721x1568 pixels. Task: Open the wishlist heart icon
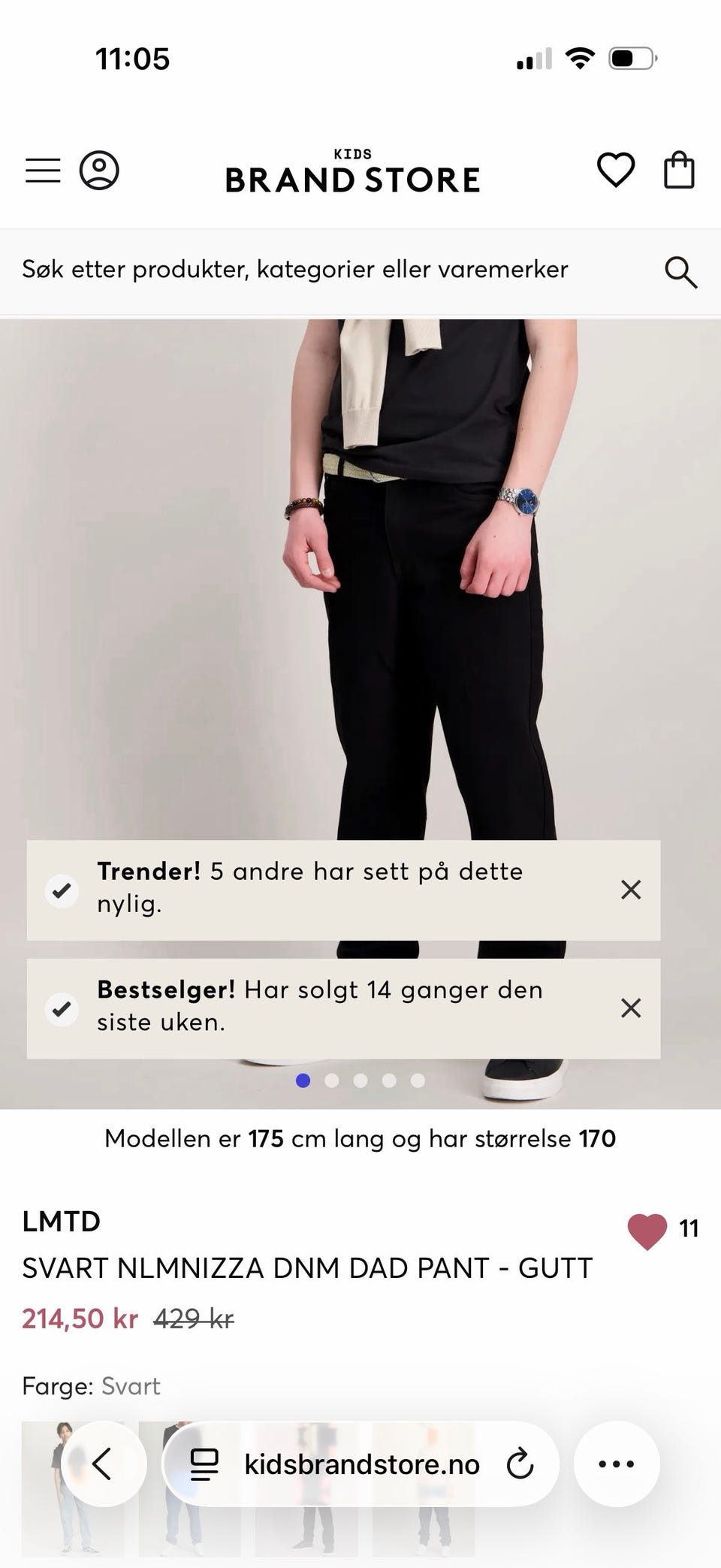(614, 170)
